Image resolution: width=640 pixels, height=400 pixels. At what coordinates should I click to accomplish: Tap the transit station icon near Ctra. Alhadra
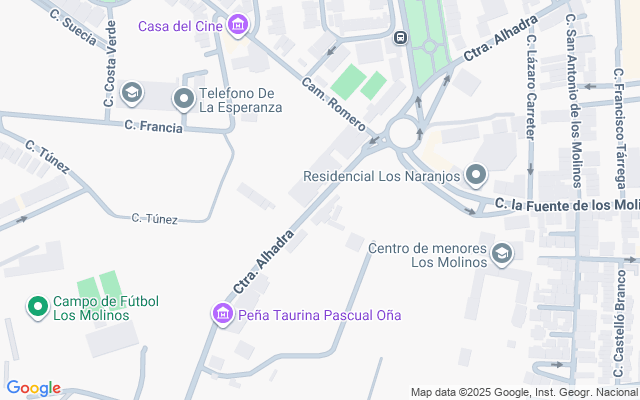pos(401,38)
